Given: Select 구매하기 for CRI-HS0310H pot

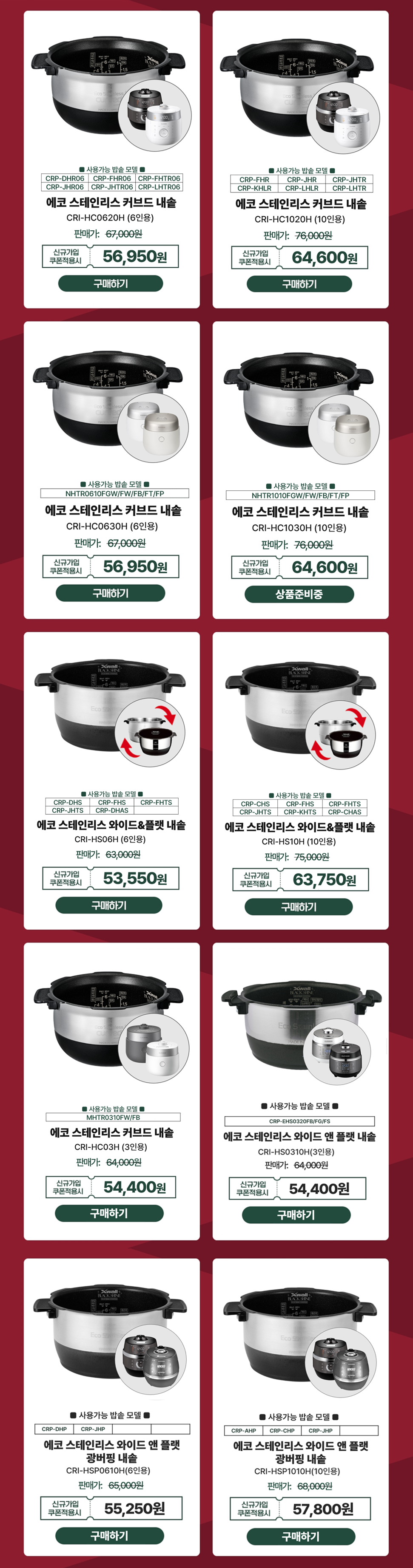Looking at the screenshot, I should click(296, 1215).
